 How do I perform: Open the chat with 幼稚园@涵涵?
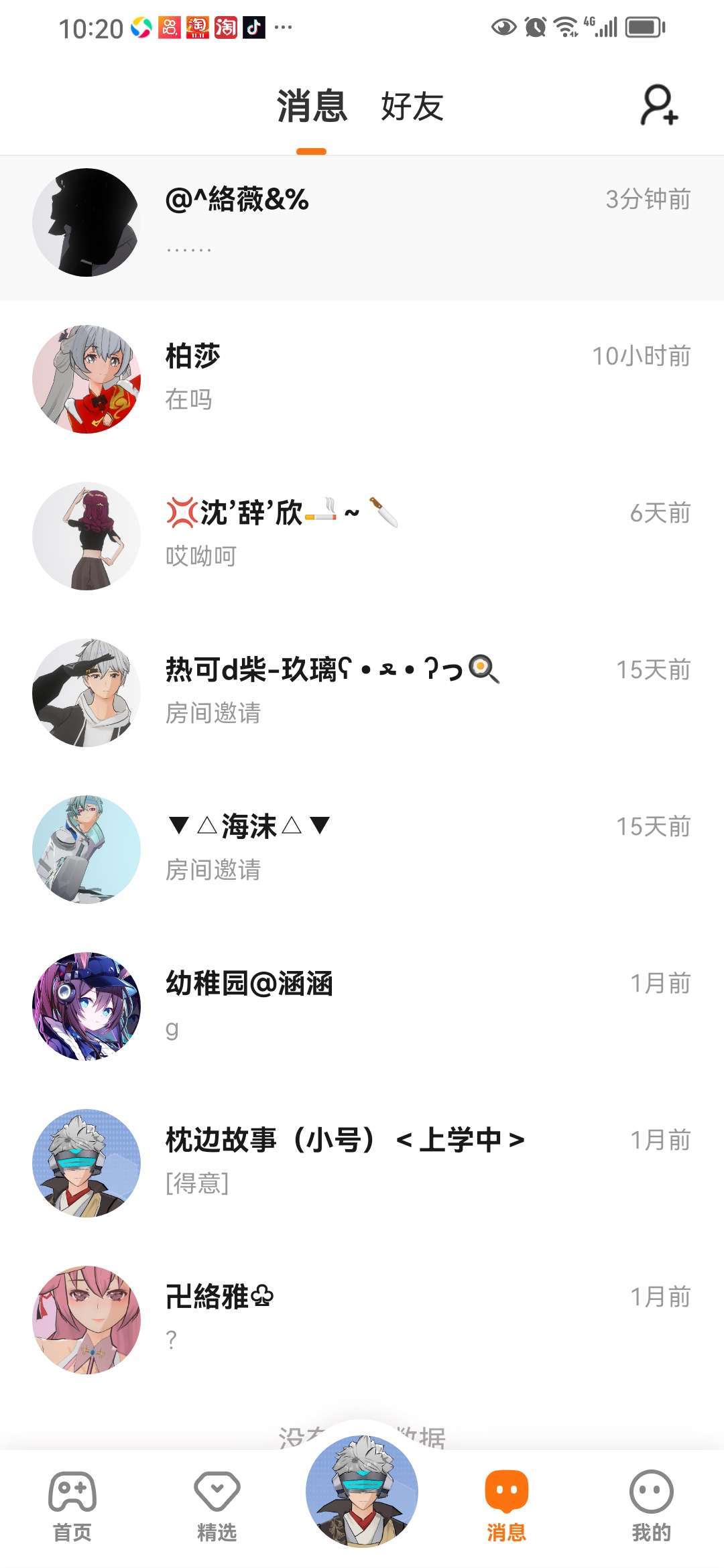[x=362, y=1006]
